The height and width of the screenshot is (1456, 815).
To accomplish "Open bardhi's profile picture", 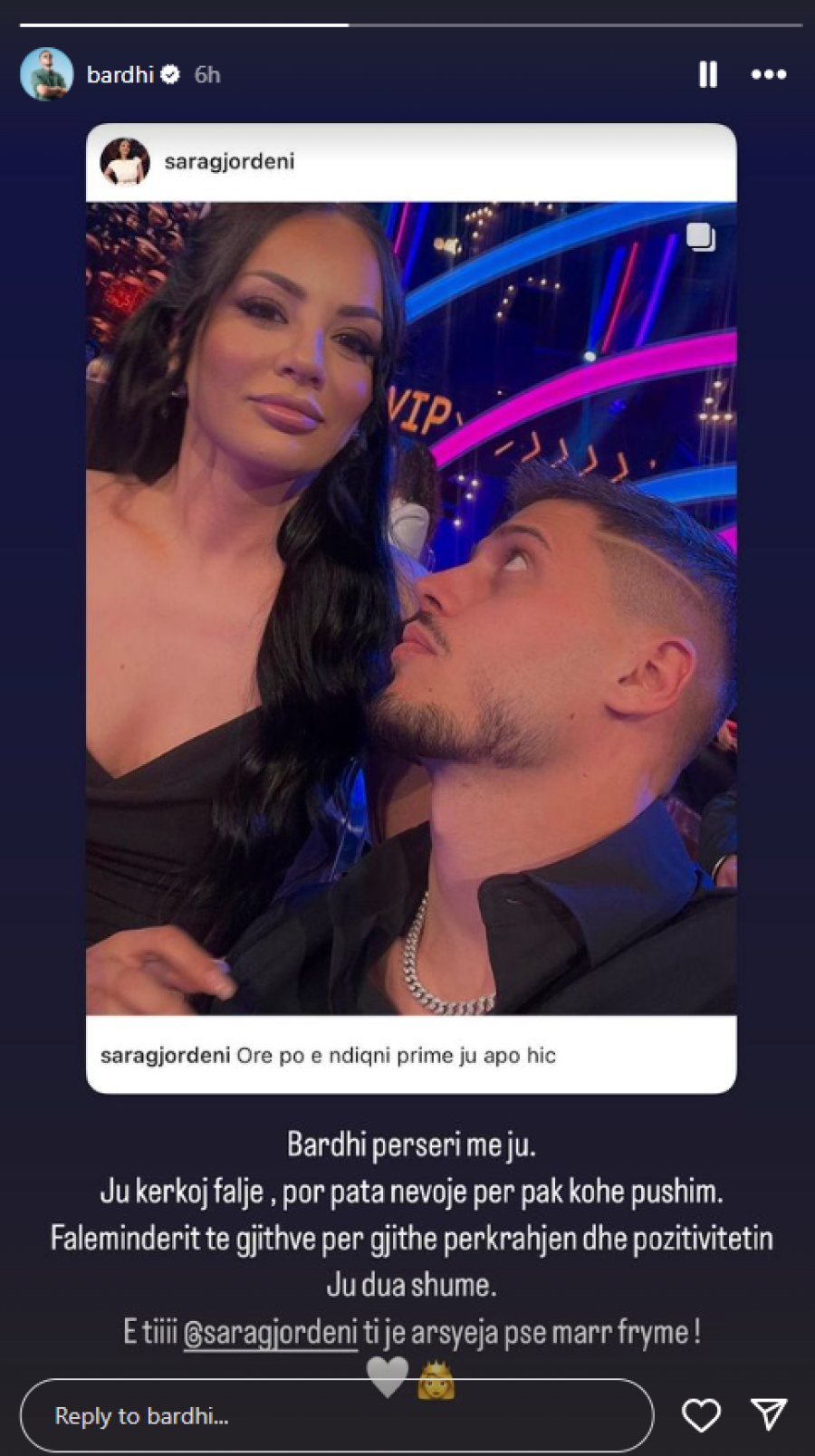I will [x=46, y=74].
